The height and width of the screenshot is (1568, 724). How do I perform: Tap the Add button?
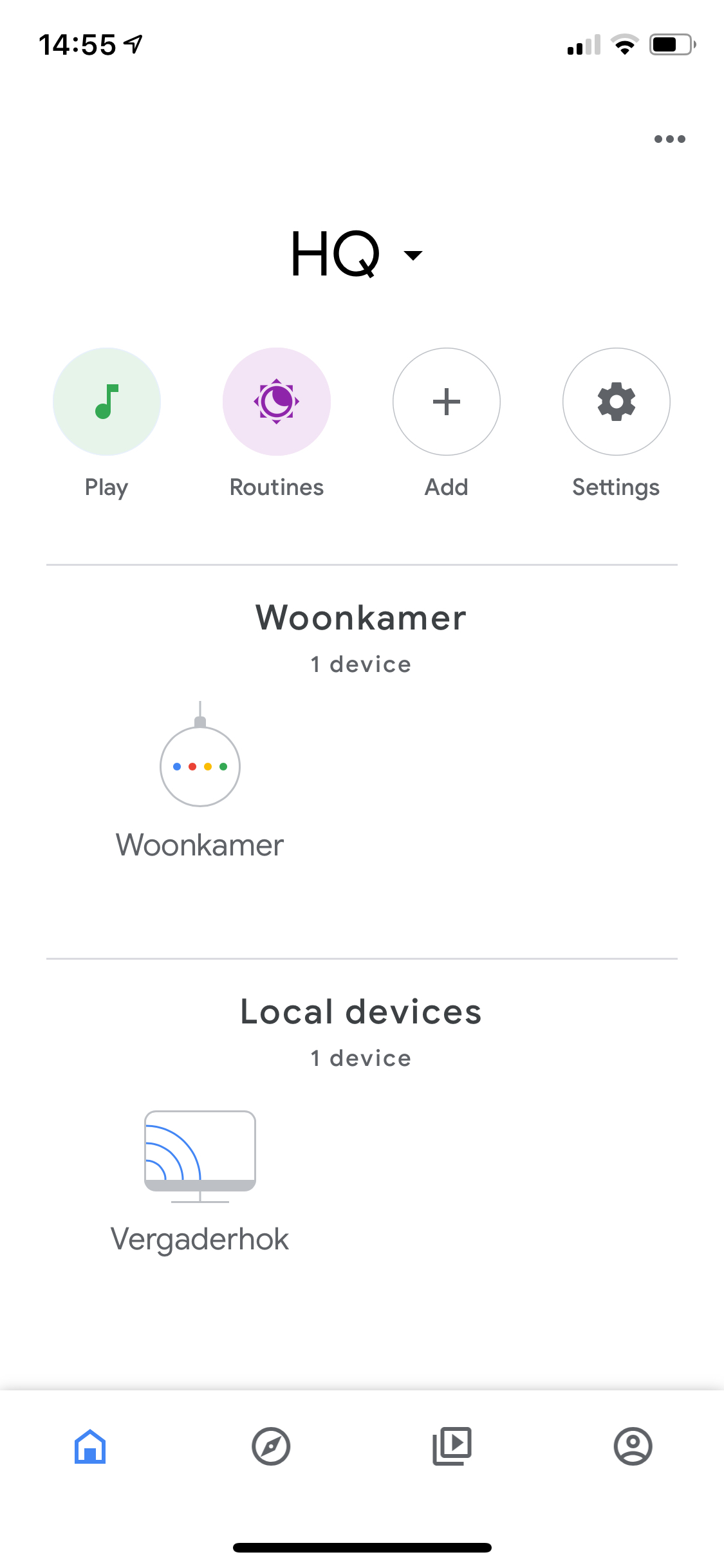pos(447,402)
